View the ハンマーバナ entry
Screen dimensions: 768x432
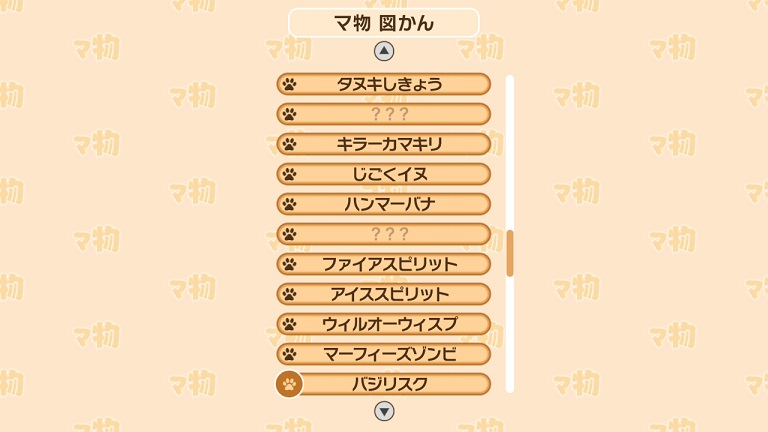coord(384,204)
